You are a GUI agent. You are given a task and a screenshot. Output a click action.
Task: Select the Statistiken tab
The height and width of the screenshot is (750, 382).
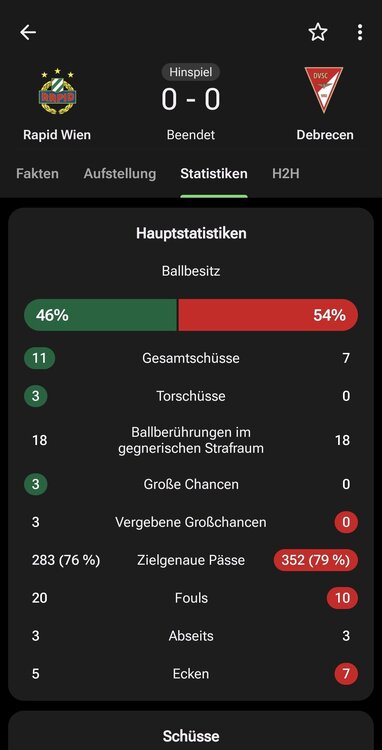pos(214,173)
